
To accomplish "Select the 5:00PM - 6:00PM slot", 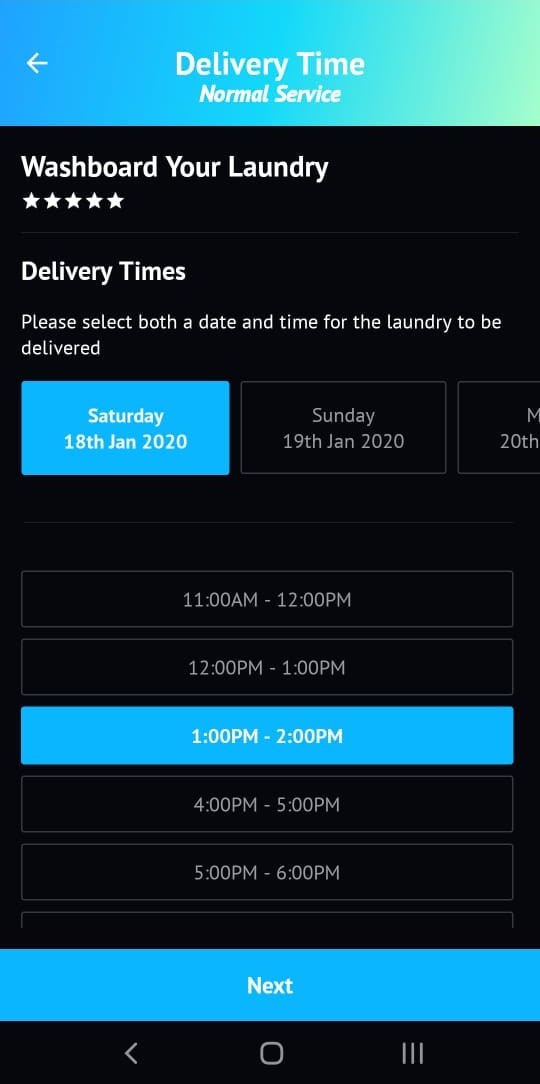I will point(267,872).
